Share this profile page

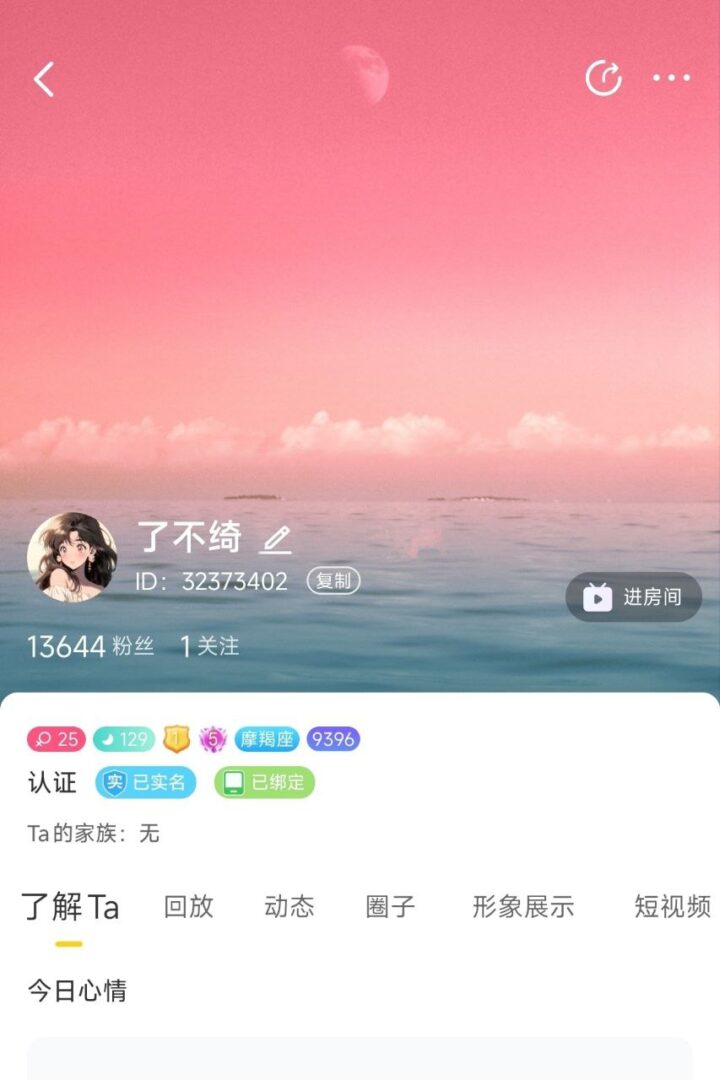click(x=603, y=78)
